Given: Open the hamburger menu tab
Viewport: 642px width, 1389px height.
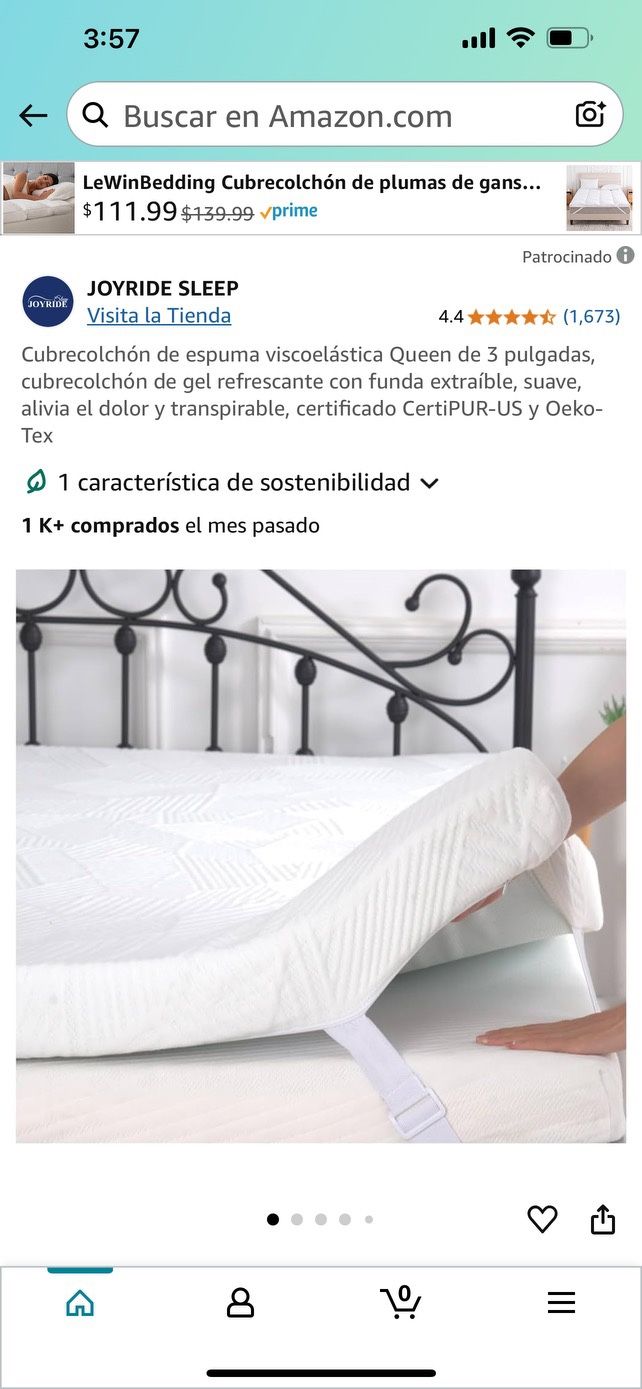Looking at the screenshot, I should 561,1302.
